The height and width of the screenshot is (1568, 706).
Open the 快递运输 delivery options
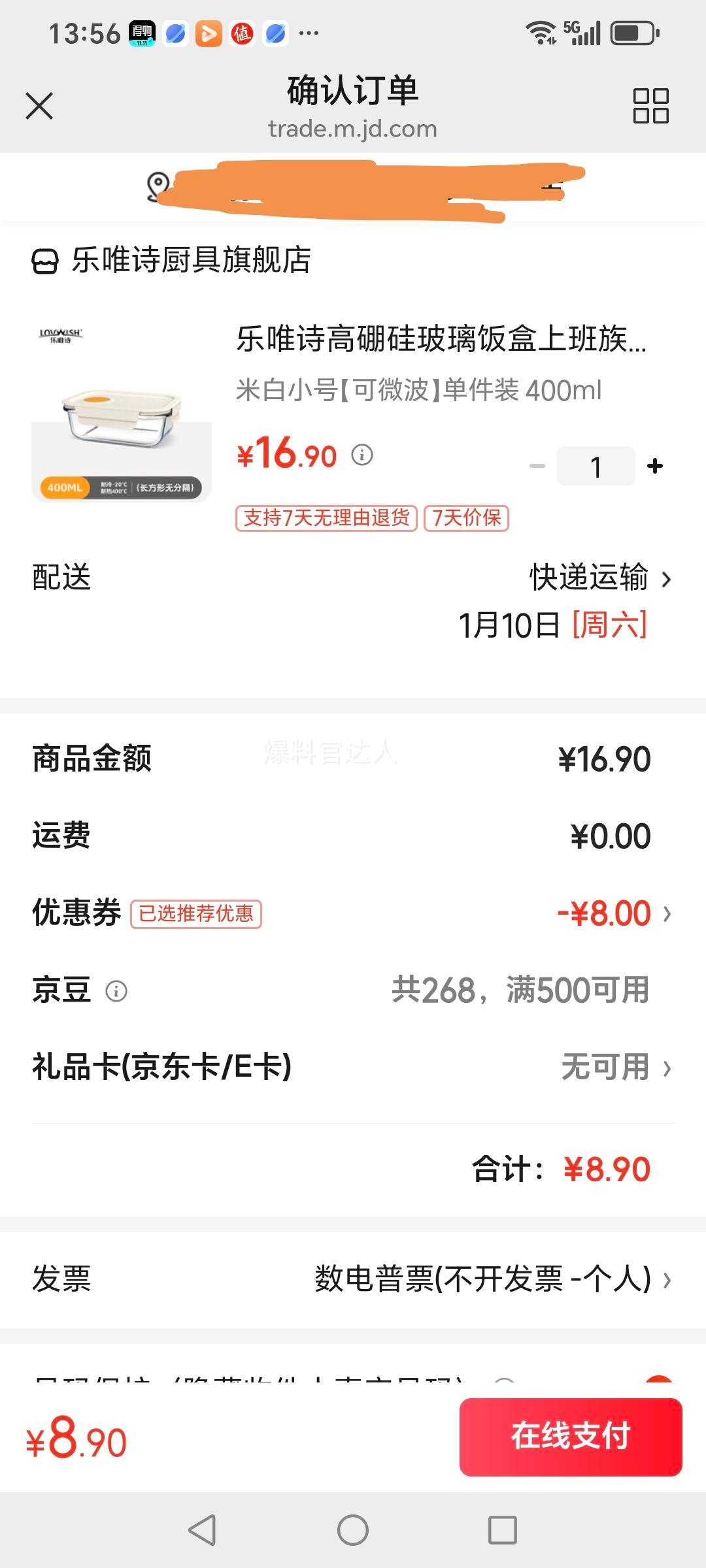(x=589, y=578)
